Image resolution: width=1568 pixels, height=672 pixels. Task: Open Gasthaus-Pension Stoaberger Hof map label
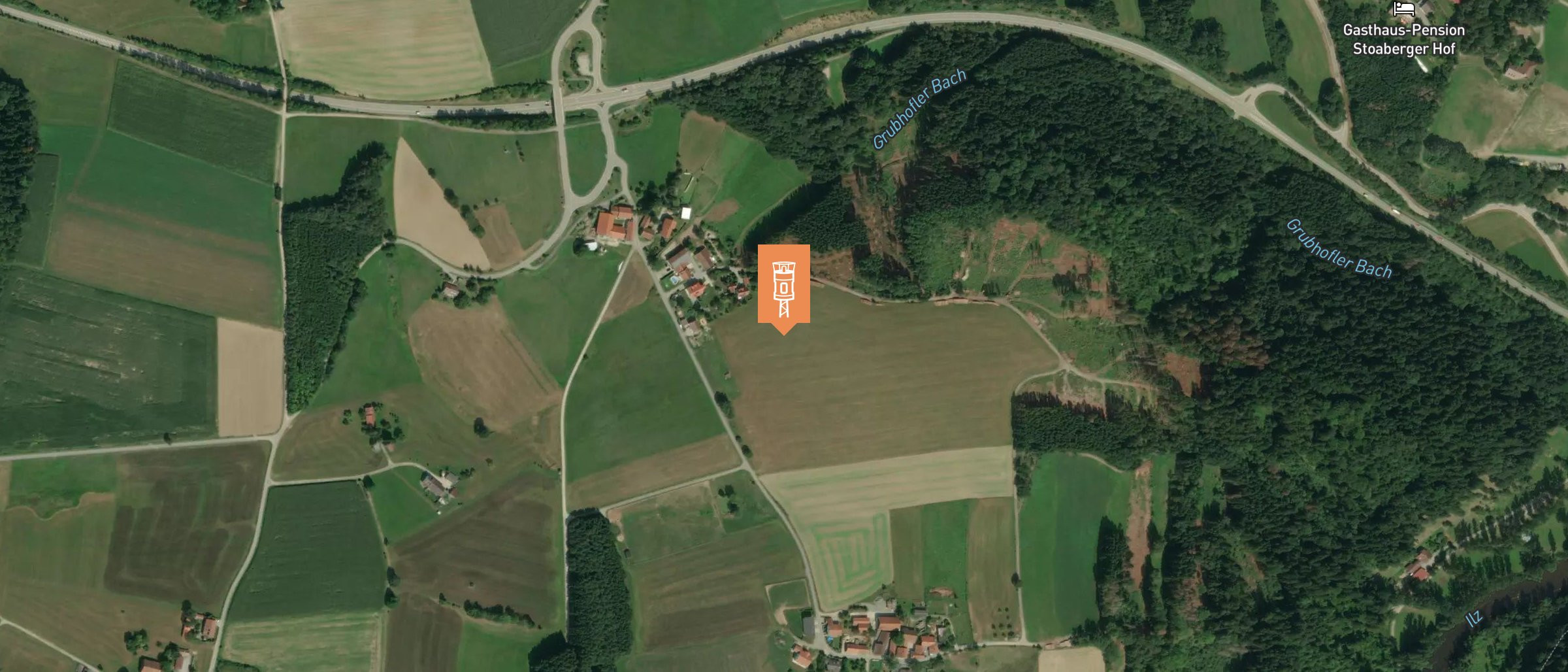1403,39
